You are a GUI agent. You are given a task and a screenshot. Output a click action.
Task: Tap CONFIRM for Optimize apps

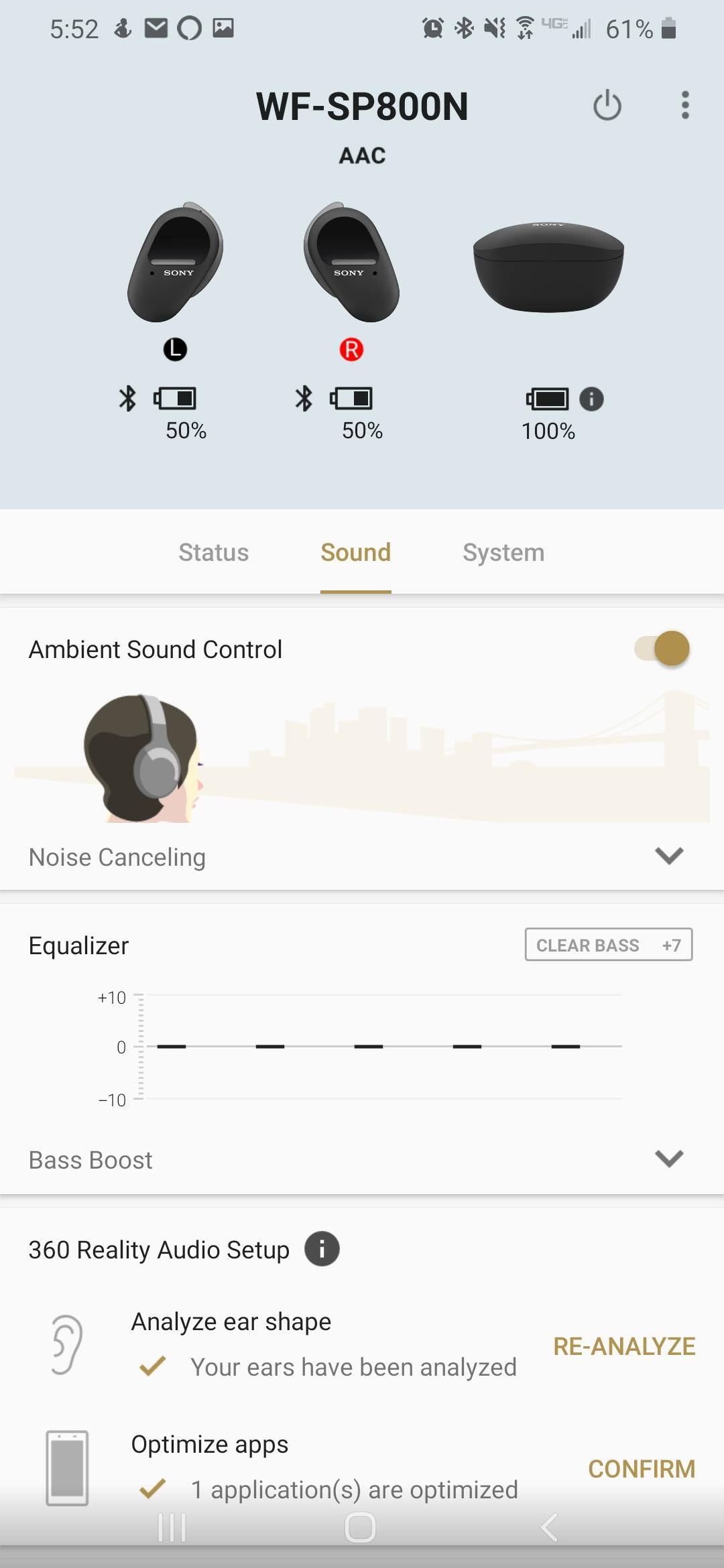[641, 1469]
